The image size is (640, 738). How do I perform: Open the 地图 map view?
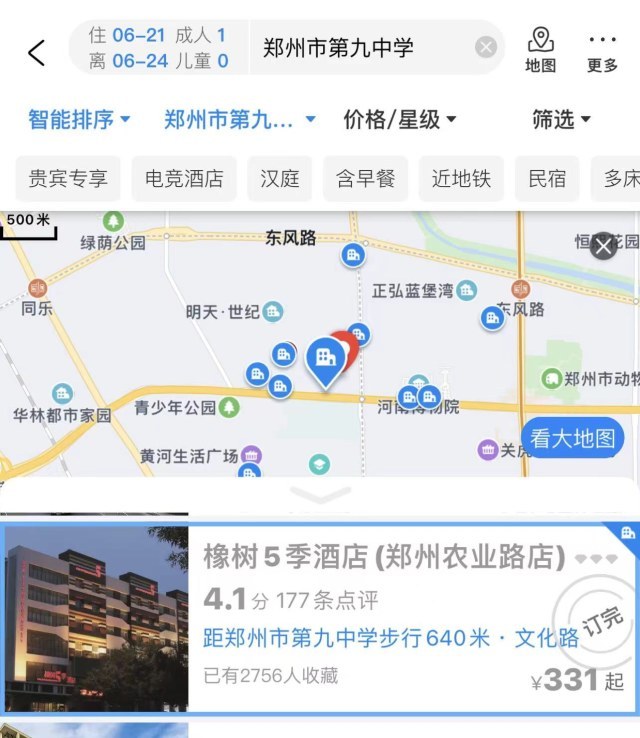(540, 50)
